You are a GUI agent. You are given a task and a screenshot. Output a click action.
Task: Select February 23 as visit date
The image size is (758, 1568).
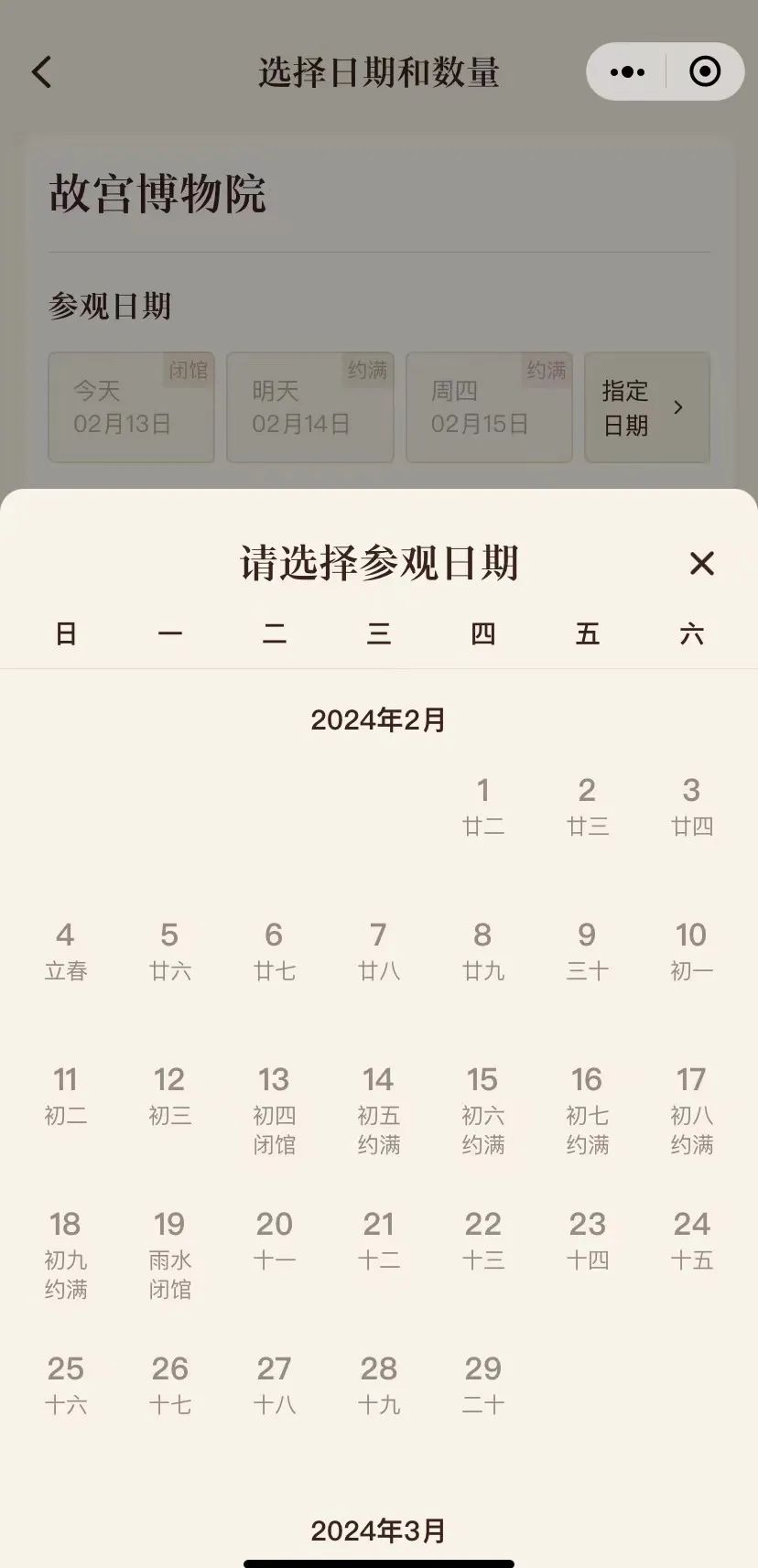pyautogui.click(x=588, y=1240)
